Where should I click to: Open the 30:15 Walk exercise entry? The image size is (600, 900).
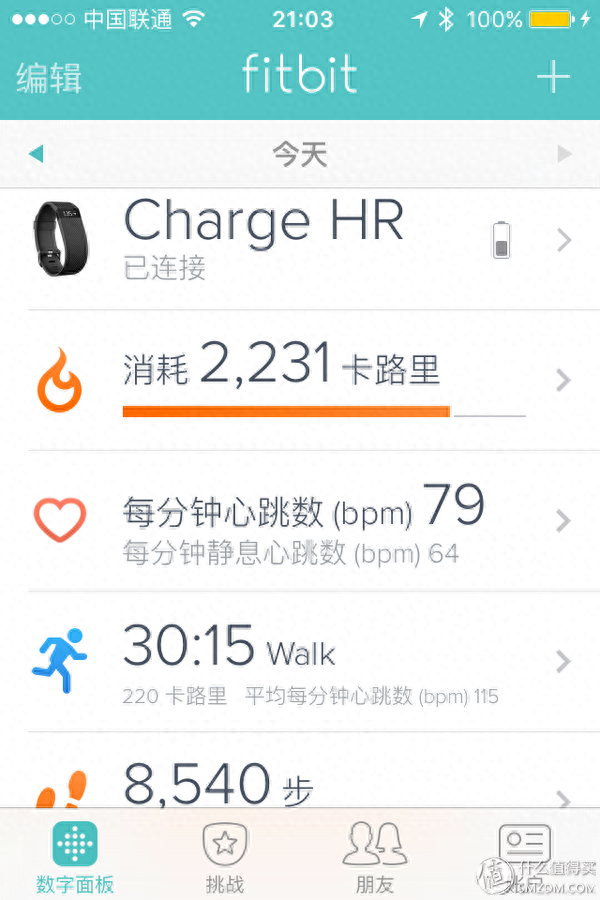pyautogui.click(x=300, y=661)
